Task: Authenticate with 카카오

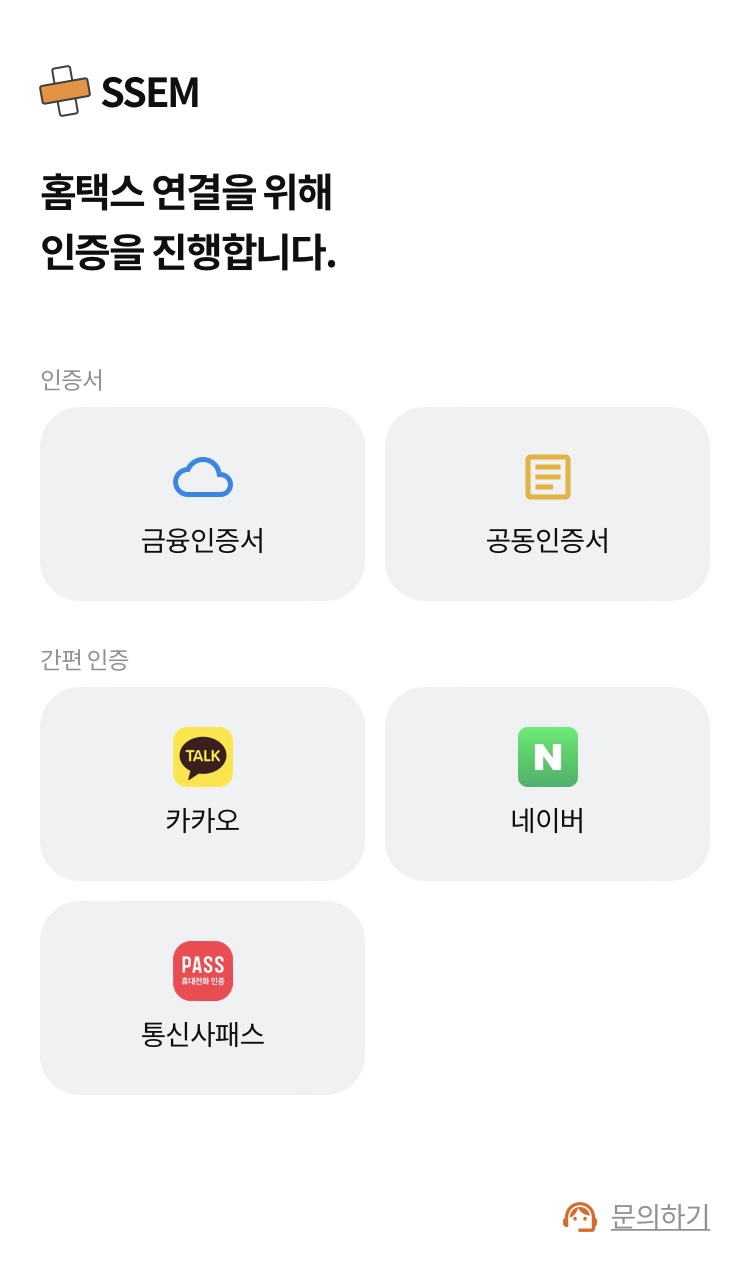Action: [x=202, y=784]
